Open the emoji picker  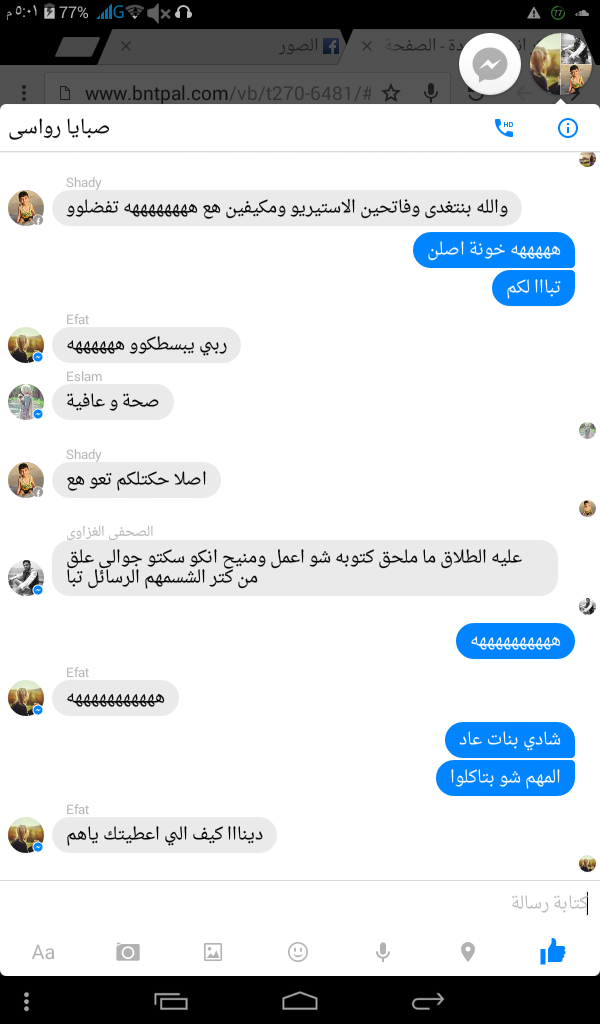pyautogui.click(x=297, y=951)
